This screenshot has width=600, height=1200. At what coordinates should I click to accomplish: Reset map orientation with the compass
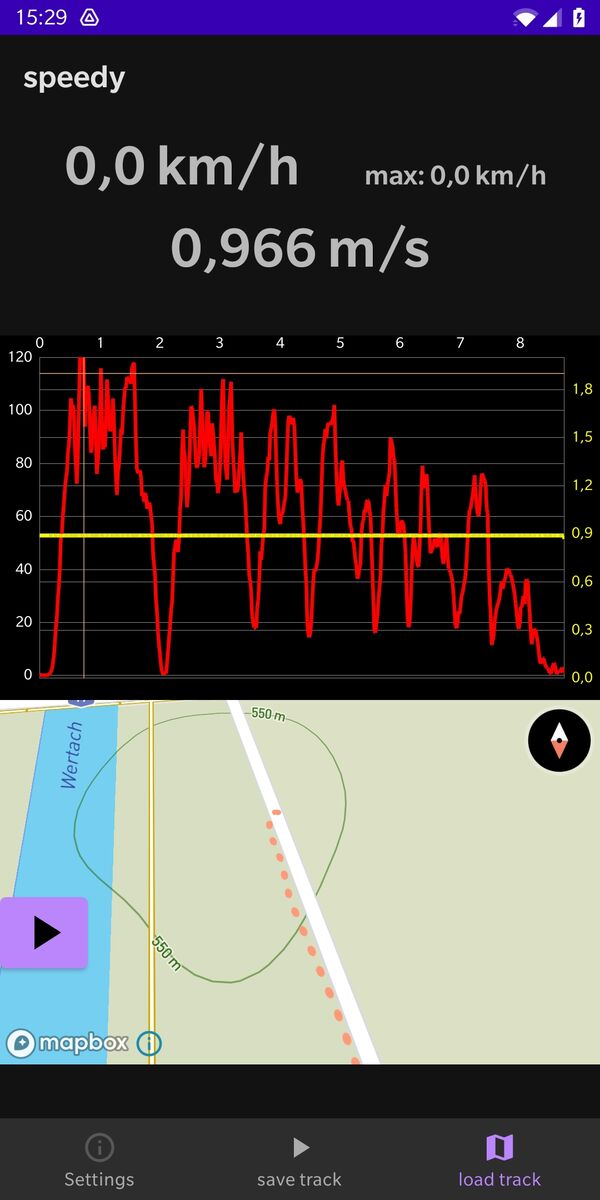click(x=558, y=741)
